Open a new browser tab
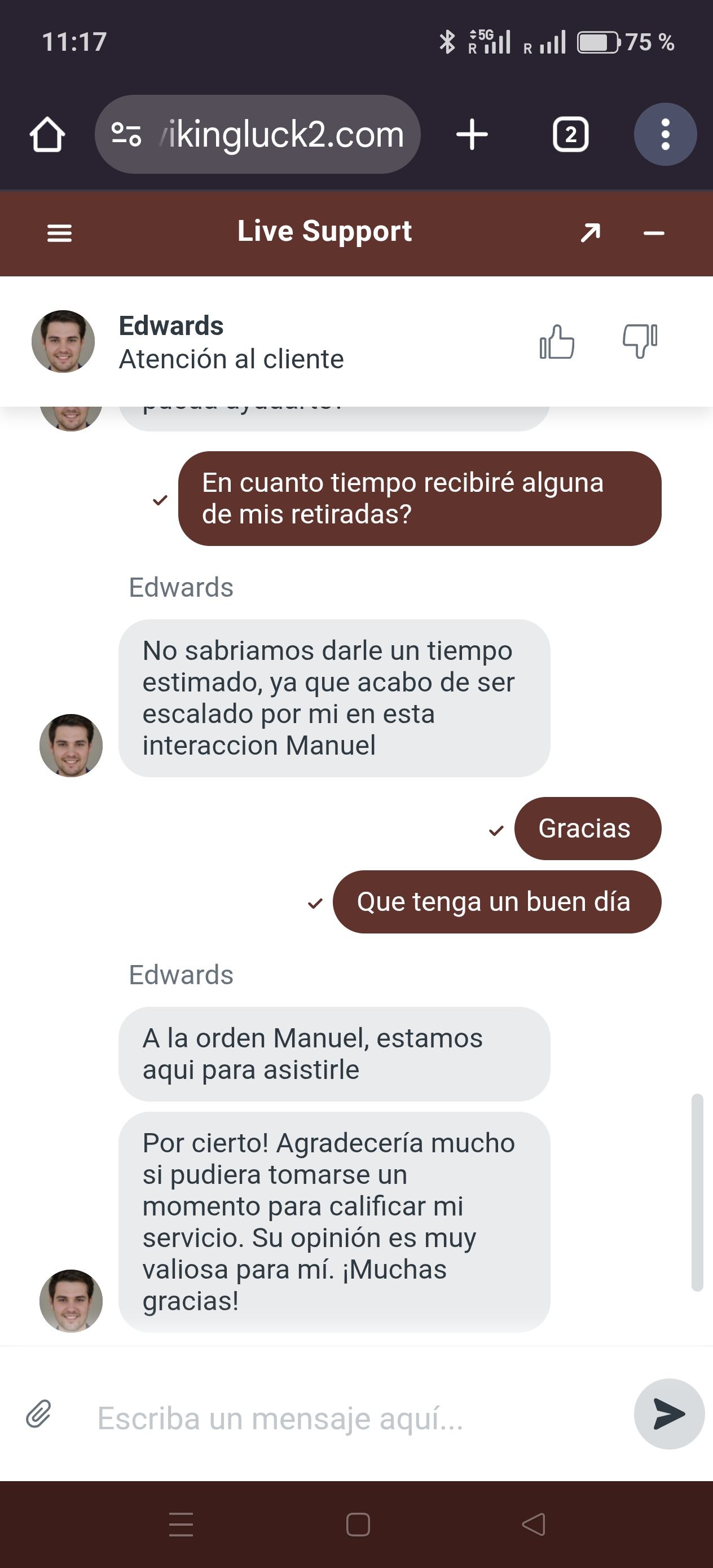This screenshot has width=713, height=1568. [x=472, y=134]
